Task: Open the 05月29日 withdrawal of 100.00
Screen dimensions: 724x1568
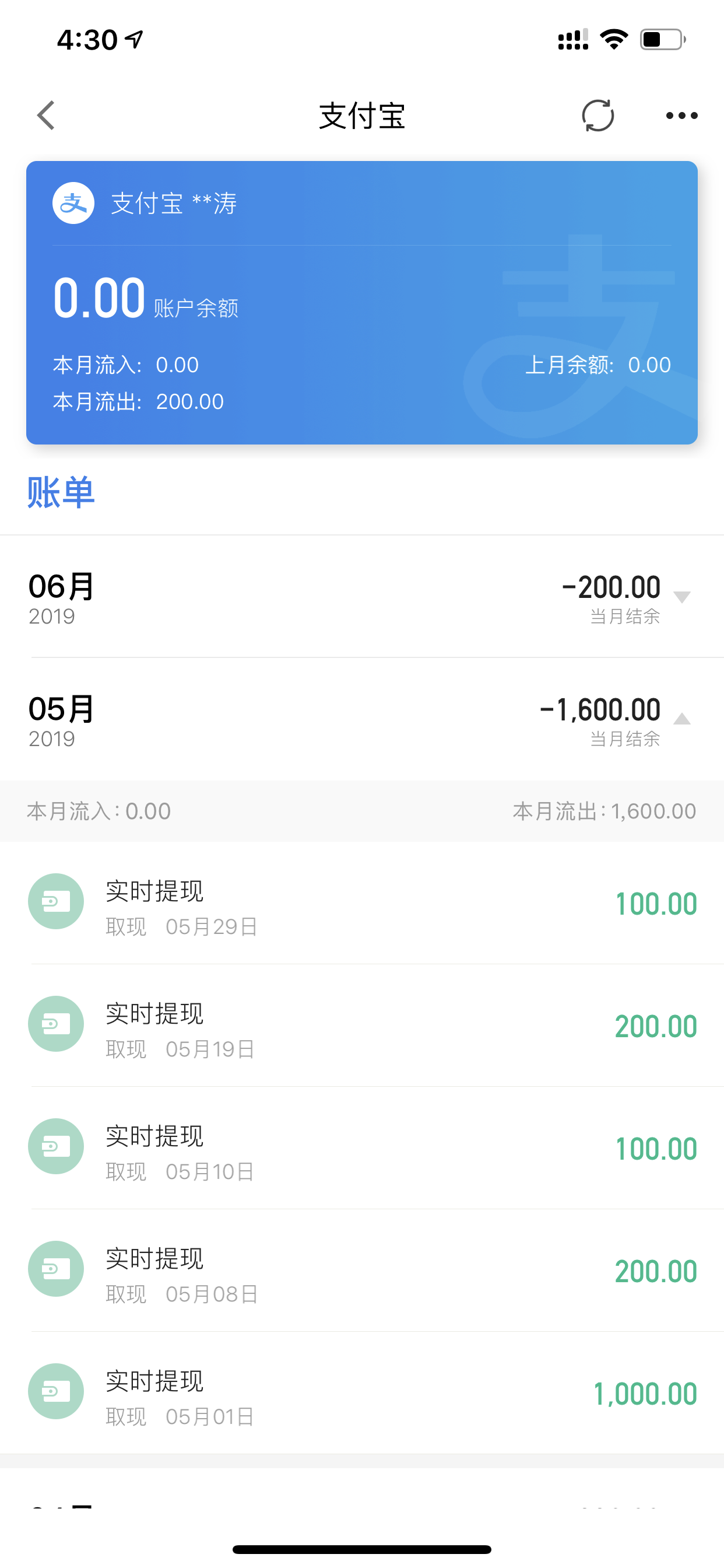Action: (x=362, y=904)
